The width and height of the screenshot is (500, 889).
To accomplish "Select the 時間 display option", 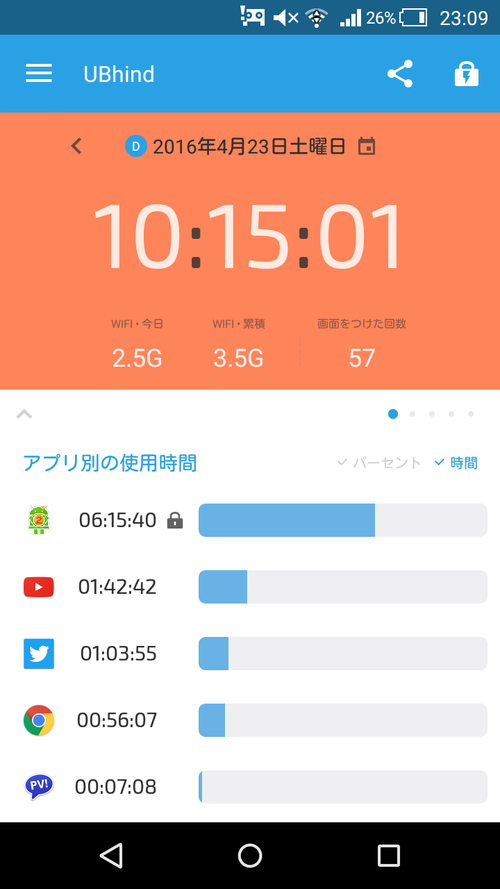I will [456, 463].
